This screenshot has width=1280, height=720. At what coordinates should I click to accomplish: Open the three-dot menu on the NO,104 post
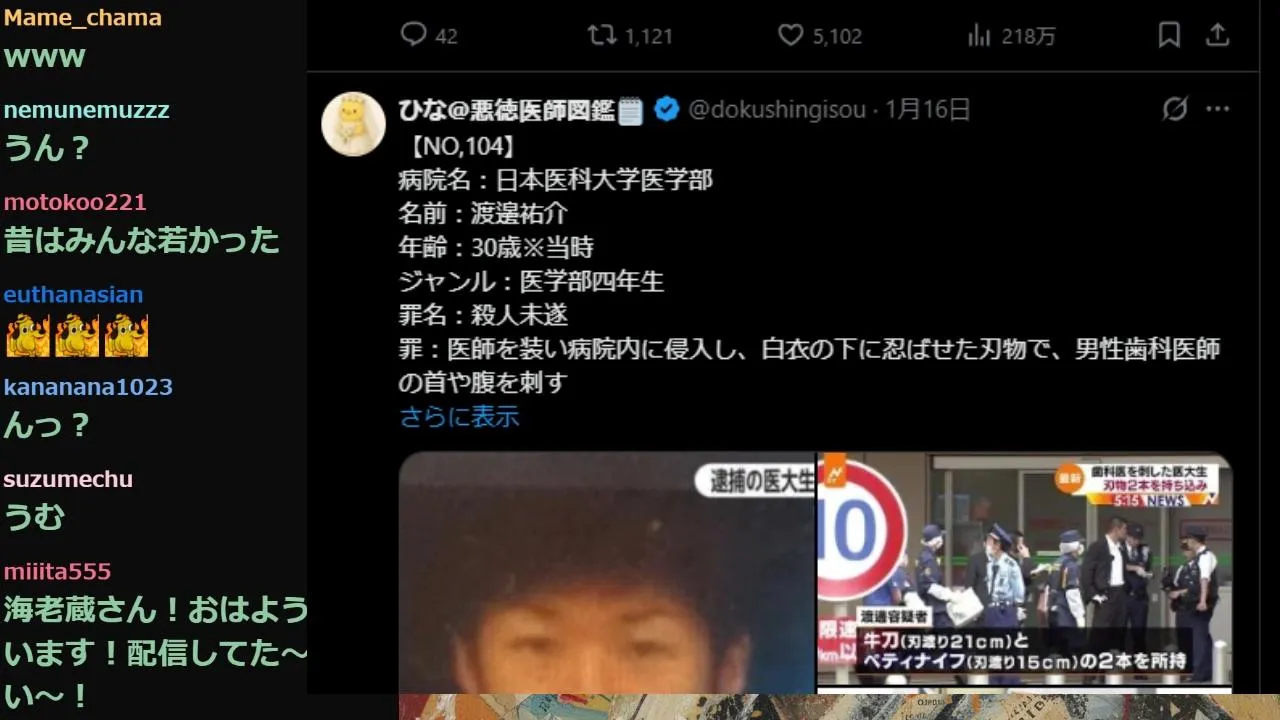coord(1217,109)
